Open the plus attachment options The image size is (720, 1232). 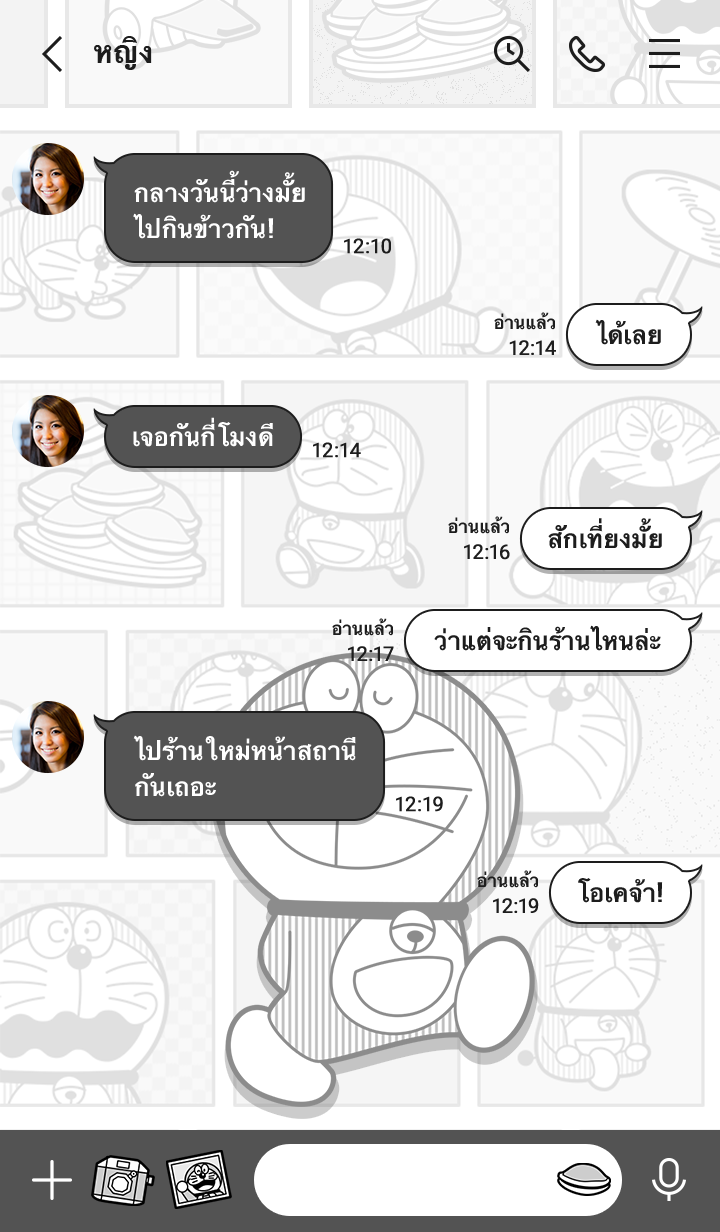point(52,1181)
